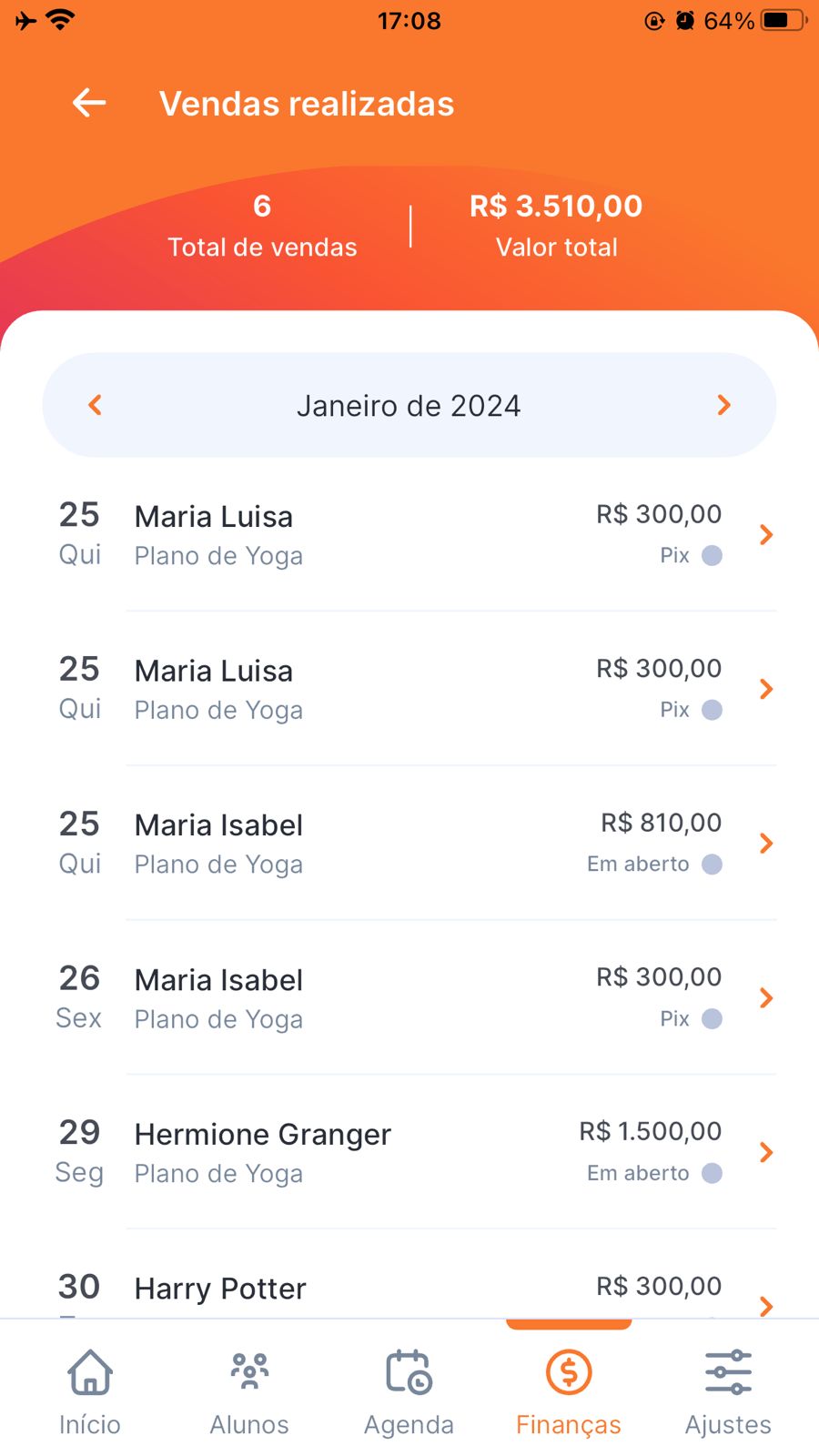This screenshot has width=819, height=1456.
Task: Switch to the Início tab
Action: (89, 1391)
